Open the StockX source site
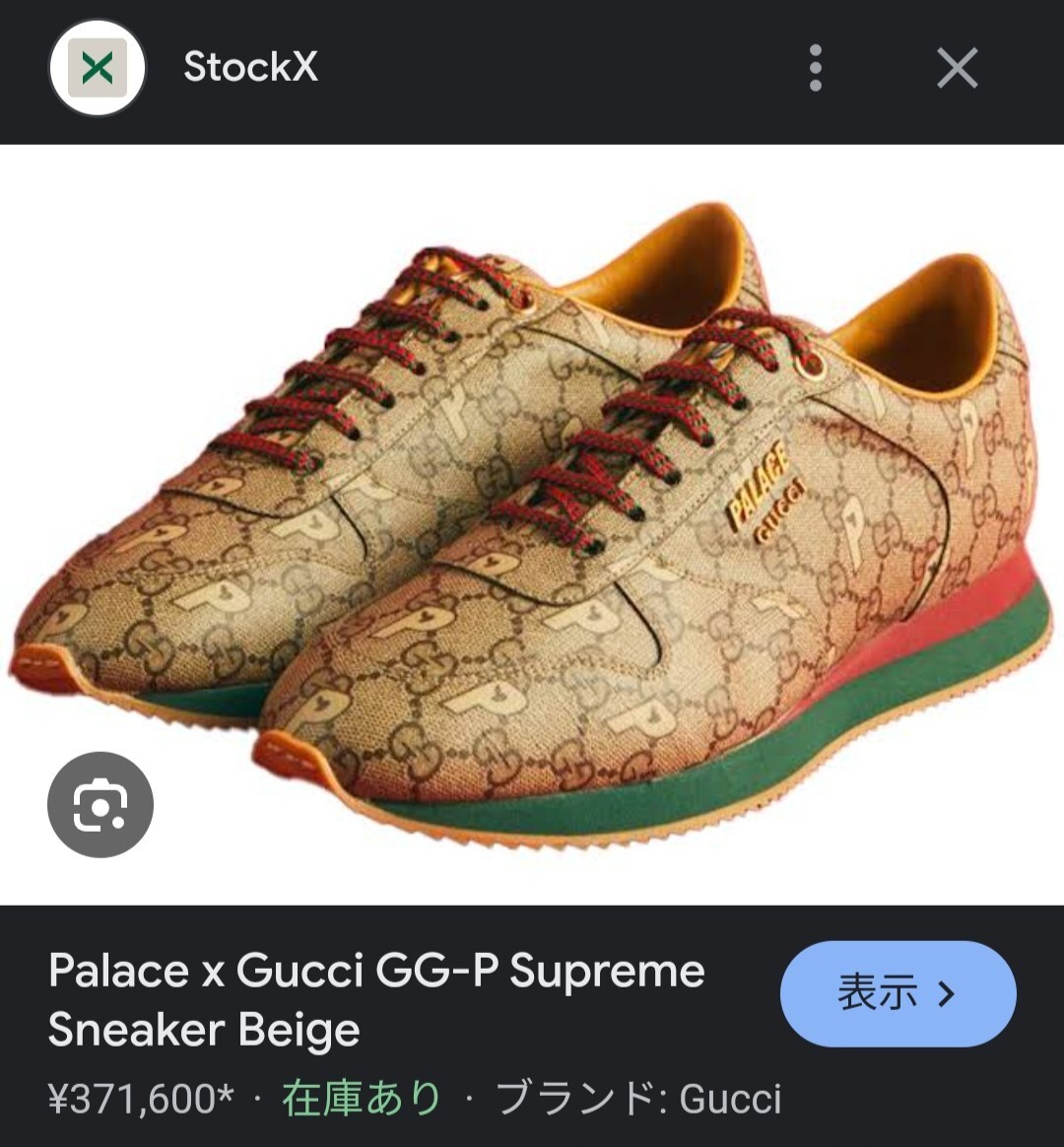 click(249, 67)
